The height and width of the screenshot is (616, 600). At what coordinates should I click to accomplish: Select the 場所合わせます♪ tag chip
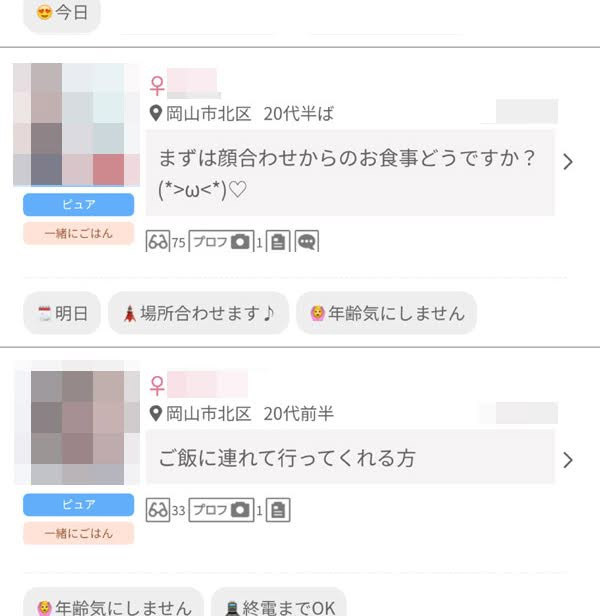[198, 313]
